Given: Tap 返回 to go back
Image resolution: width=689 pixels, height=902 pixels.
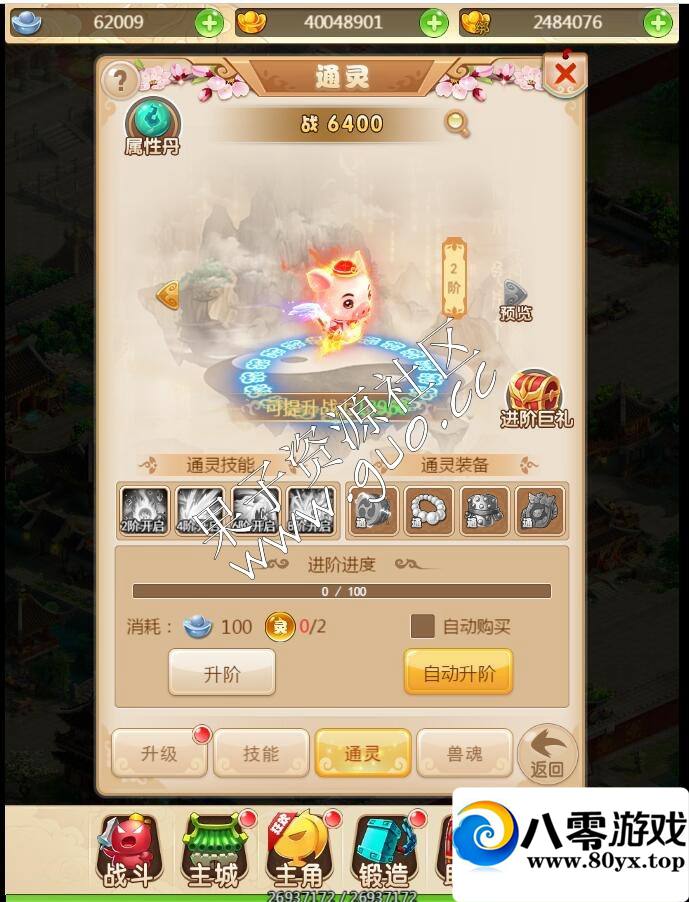Looking at the screenshot, I should click(548, 755).
